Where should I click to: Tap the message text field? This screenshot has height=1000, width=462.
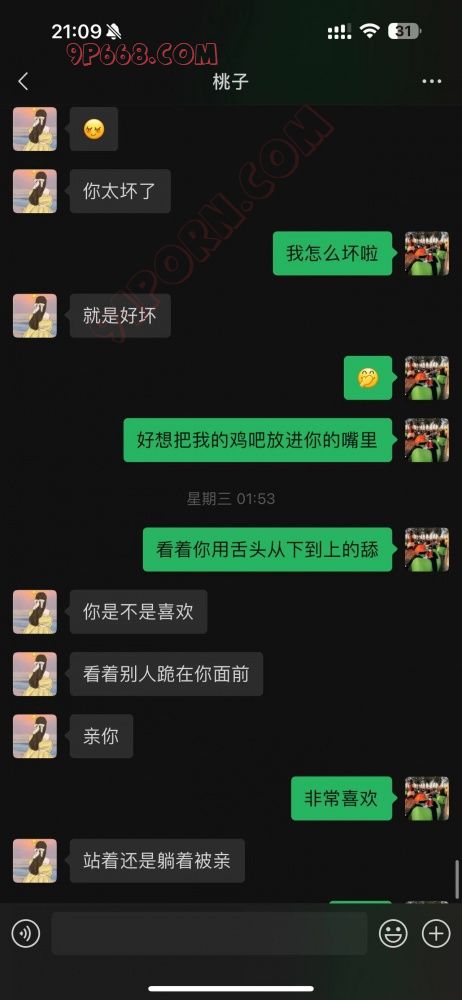[x=209, y=934]
